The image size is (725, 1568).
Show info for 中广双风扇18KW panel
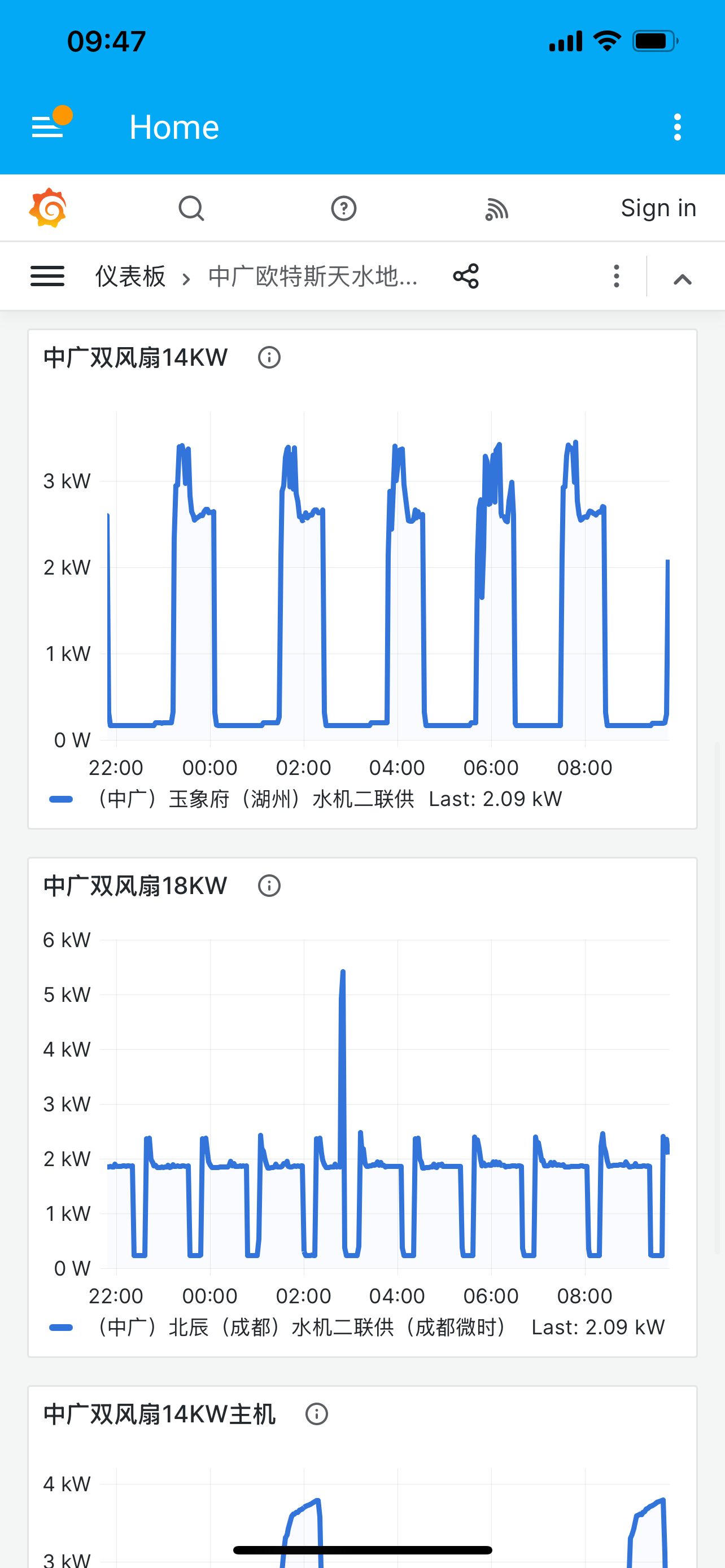pyautogui.click(x=269, y=886)
